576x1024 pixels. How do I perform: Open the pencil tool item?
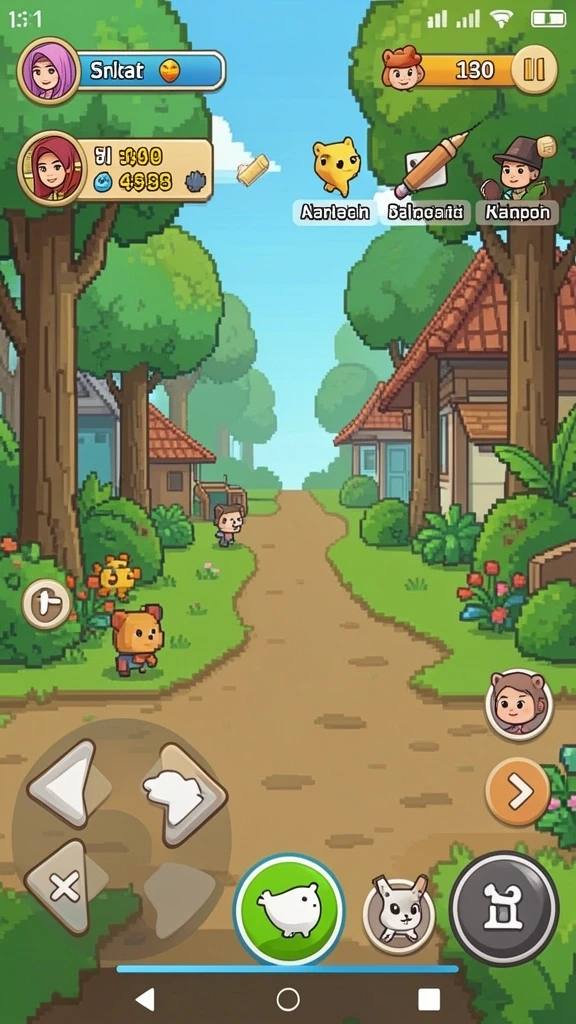pos(431,167)
